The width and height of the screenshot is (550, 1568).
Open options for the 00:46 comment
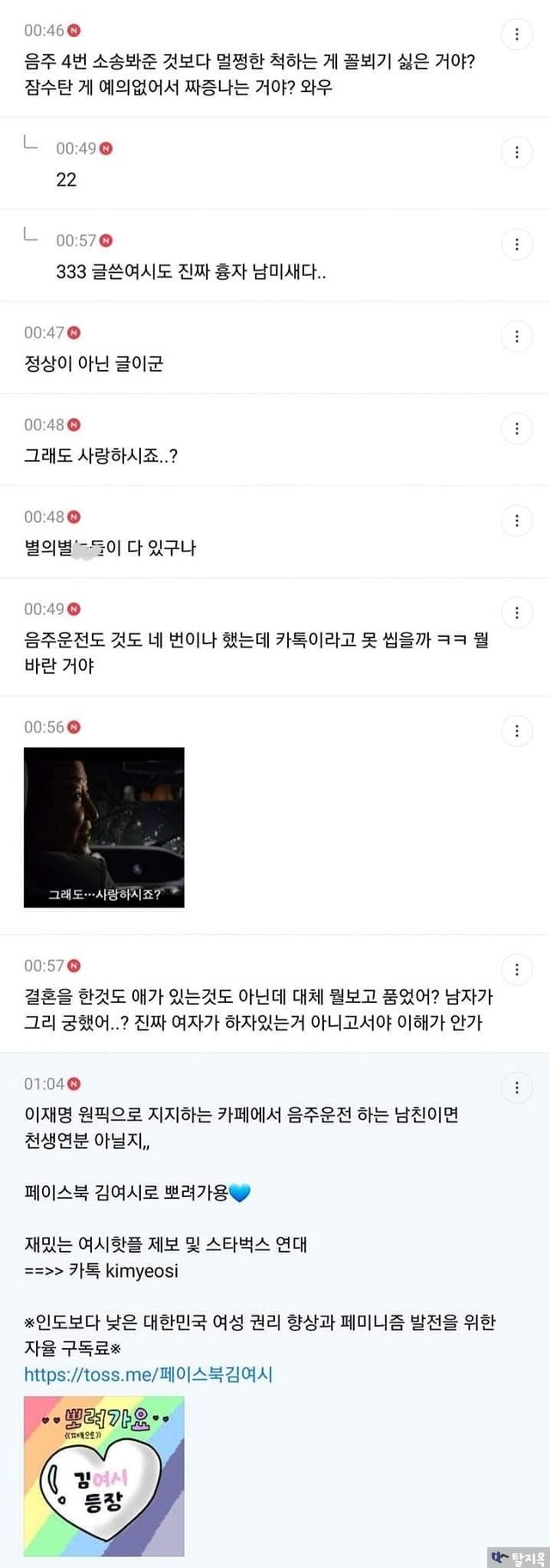[x=516, y=34]
